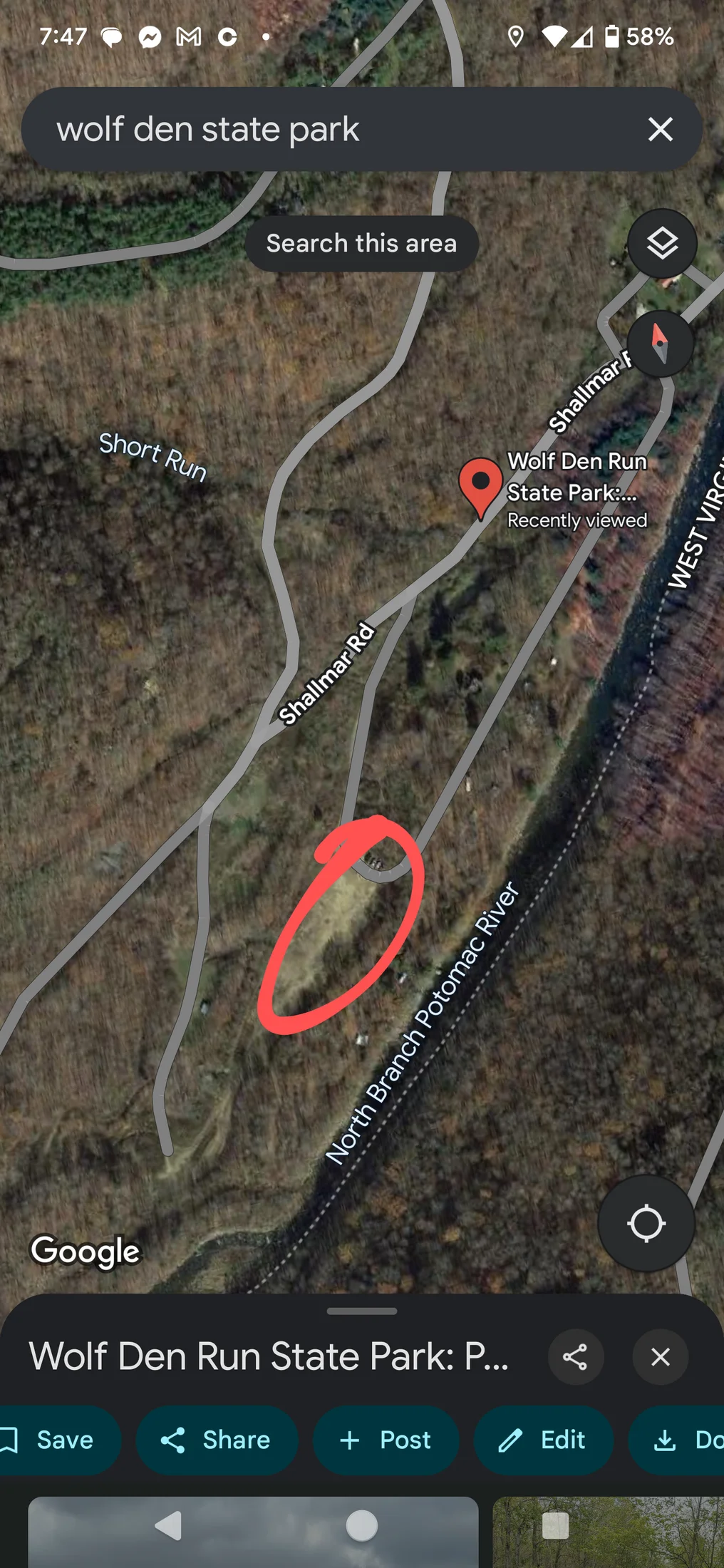The height and width of the screenshot is (1568, 724).
Task: Tap the share icon beside place title
Action: [575, 1356]
